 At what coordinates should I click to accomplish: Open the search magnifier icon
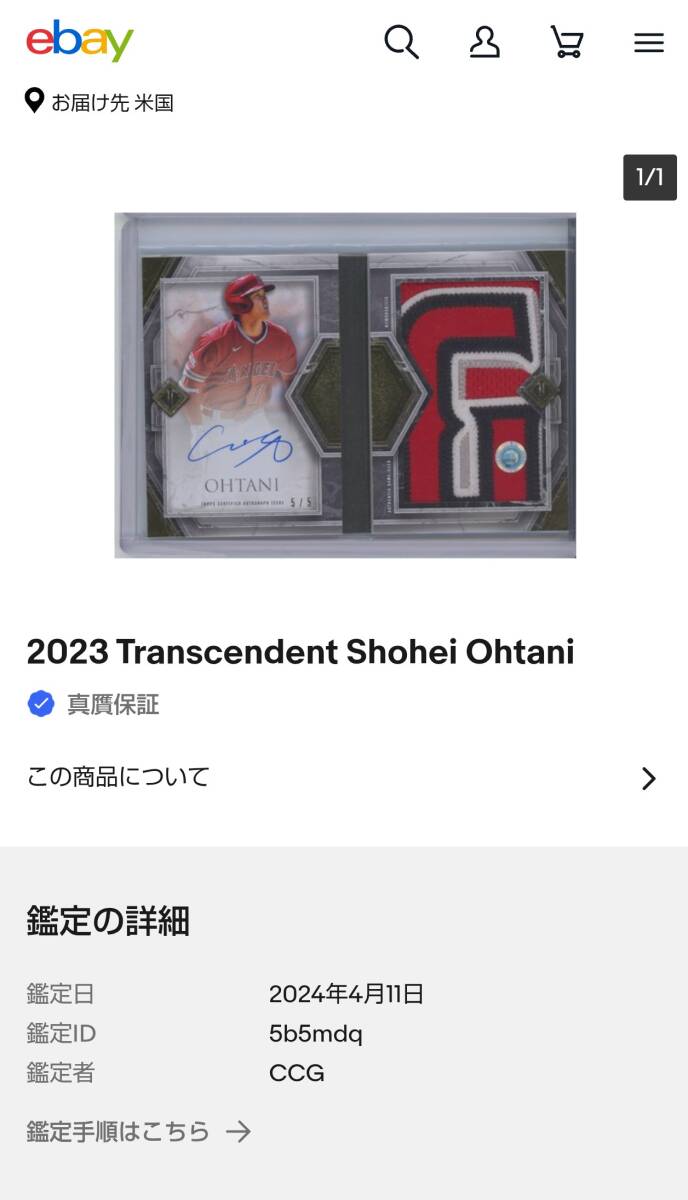click(401, 42)
